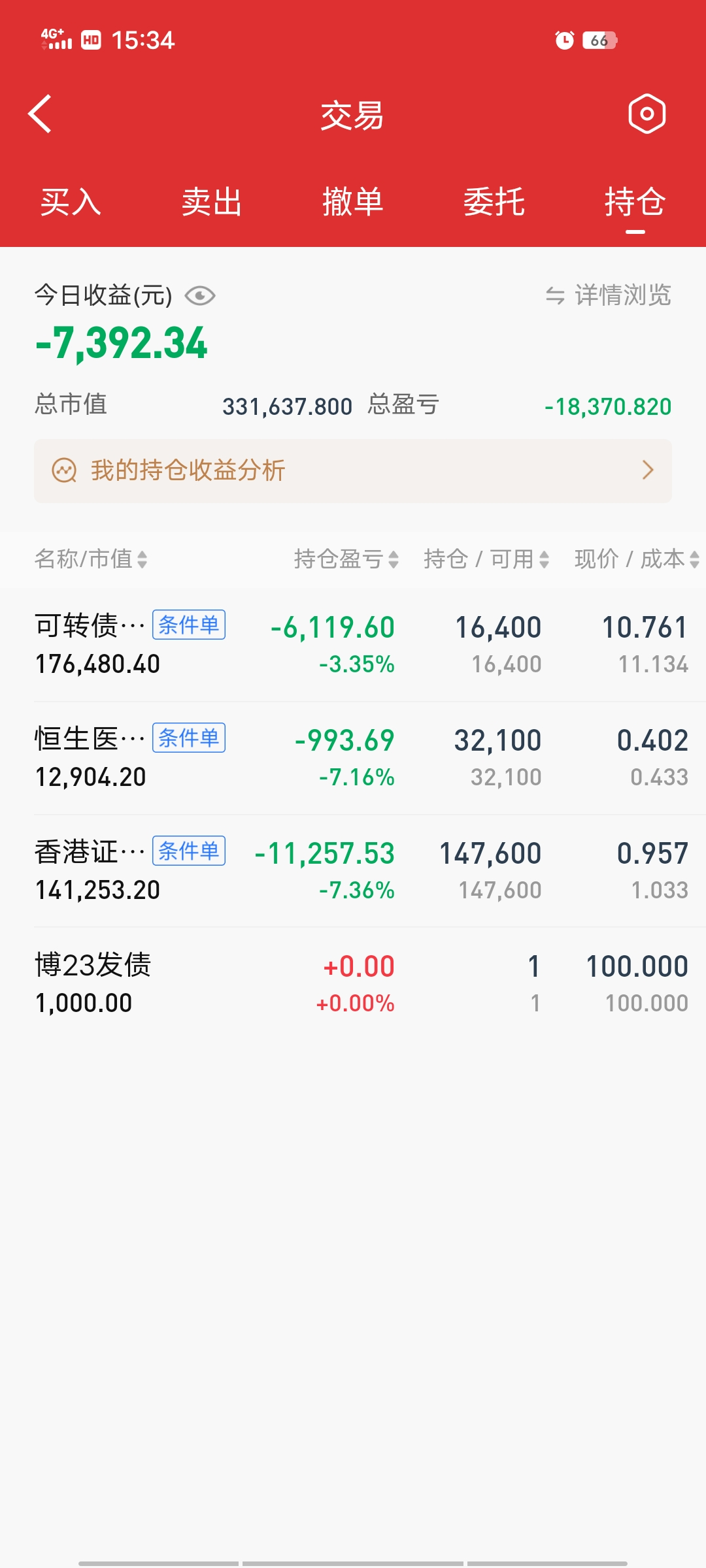Screen dimensions: 706x1568
Task: Select the 委托 tab
Action: tap(494, 202)
